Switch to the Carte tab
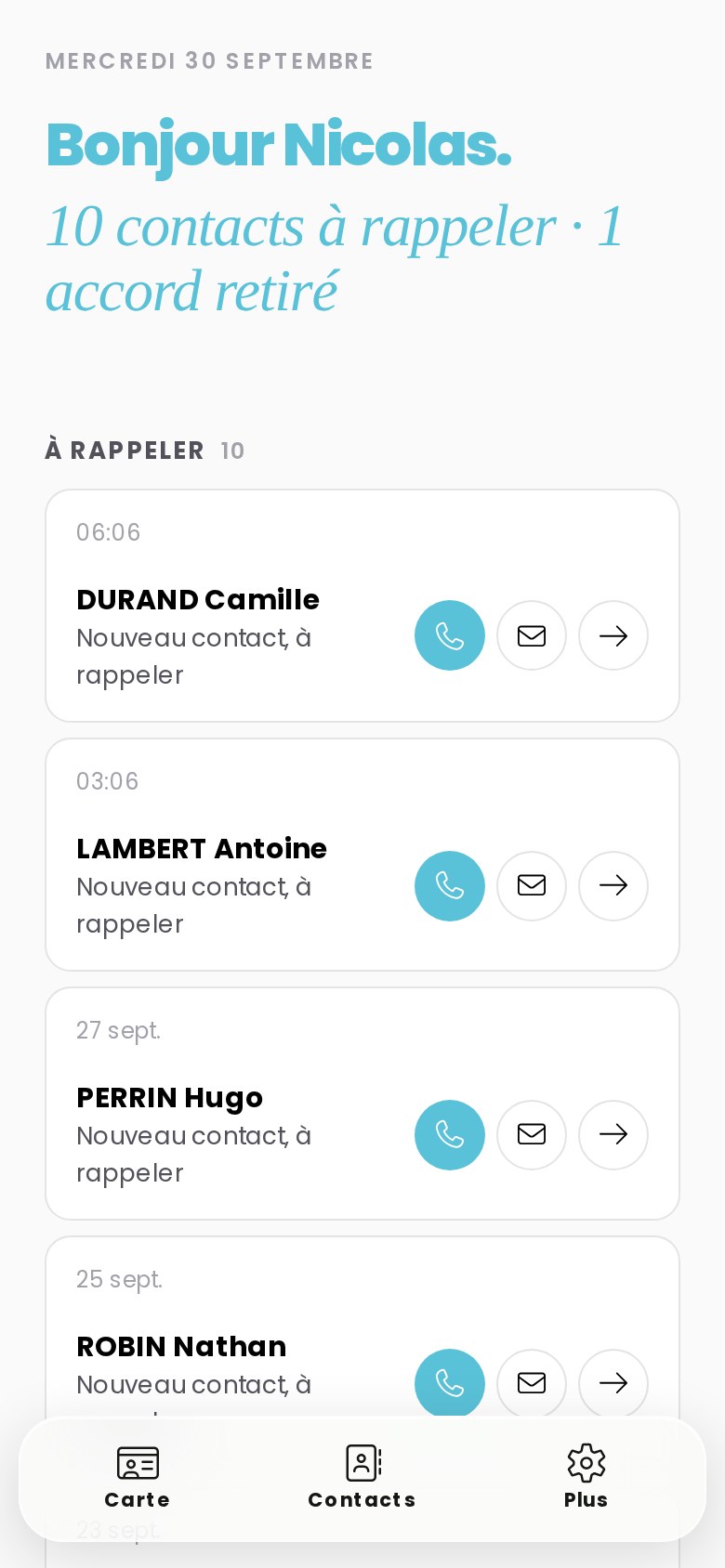This screenshot has height=1568, width=725. tap(138, 1478)
